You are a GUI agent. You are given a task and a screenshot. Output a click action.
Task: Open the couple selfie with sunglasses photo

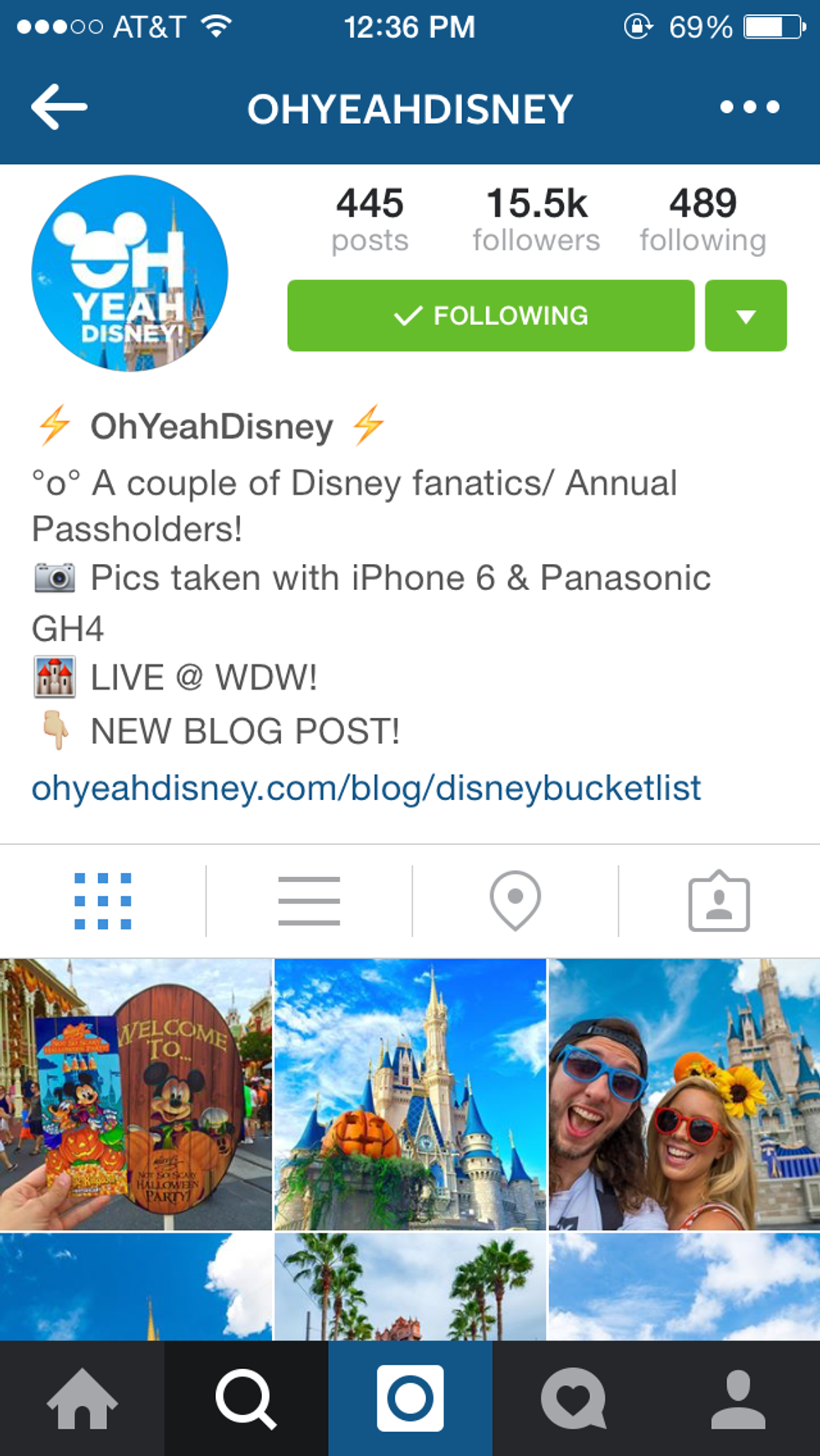pyautogui.click(x=684, y=1095)
